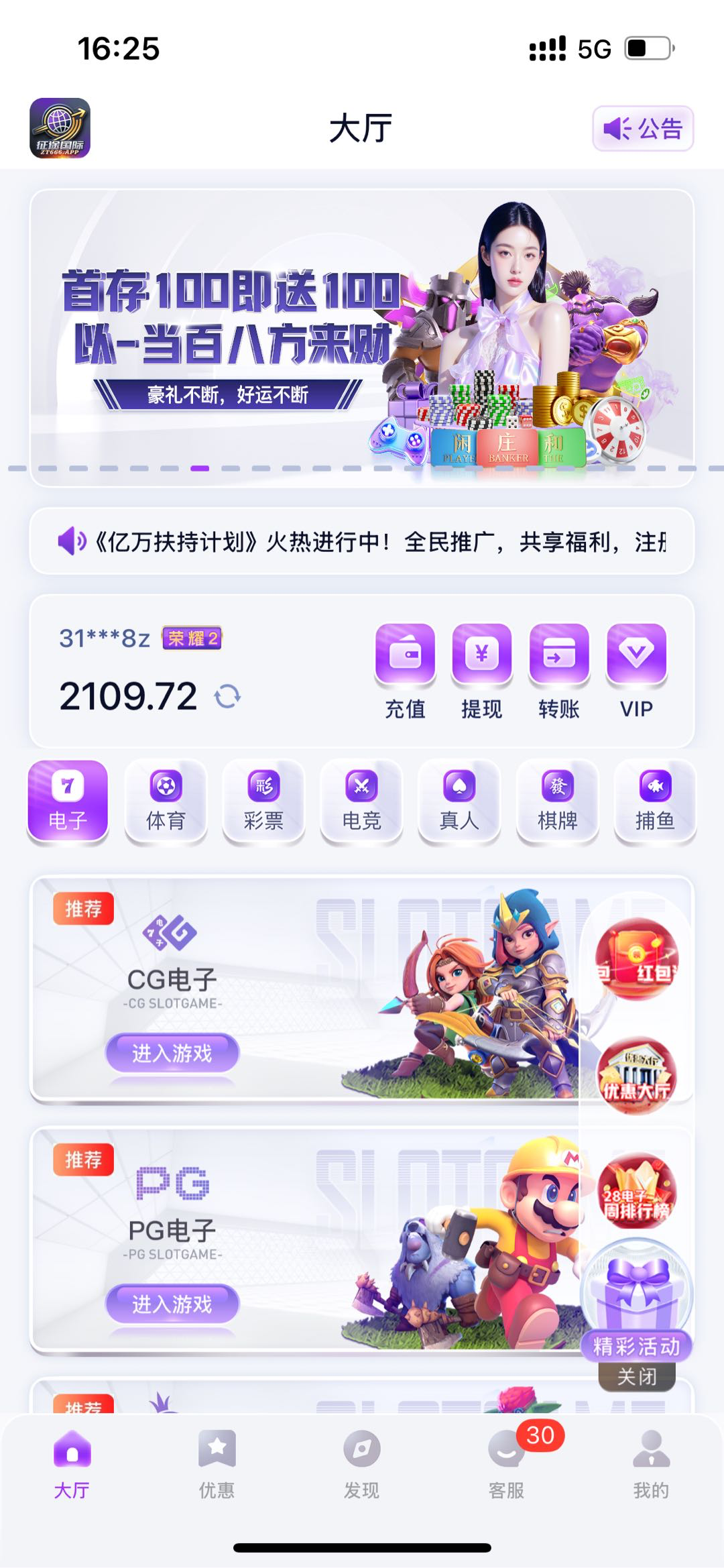
Task: Open the 红包 red packet shortcut
Action: (x=636, y=959)
